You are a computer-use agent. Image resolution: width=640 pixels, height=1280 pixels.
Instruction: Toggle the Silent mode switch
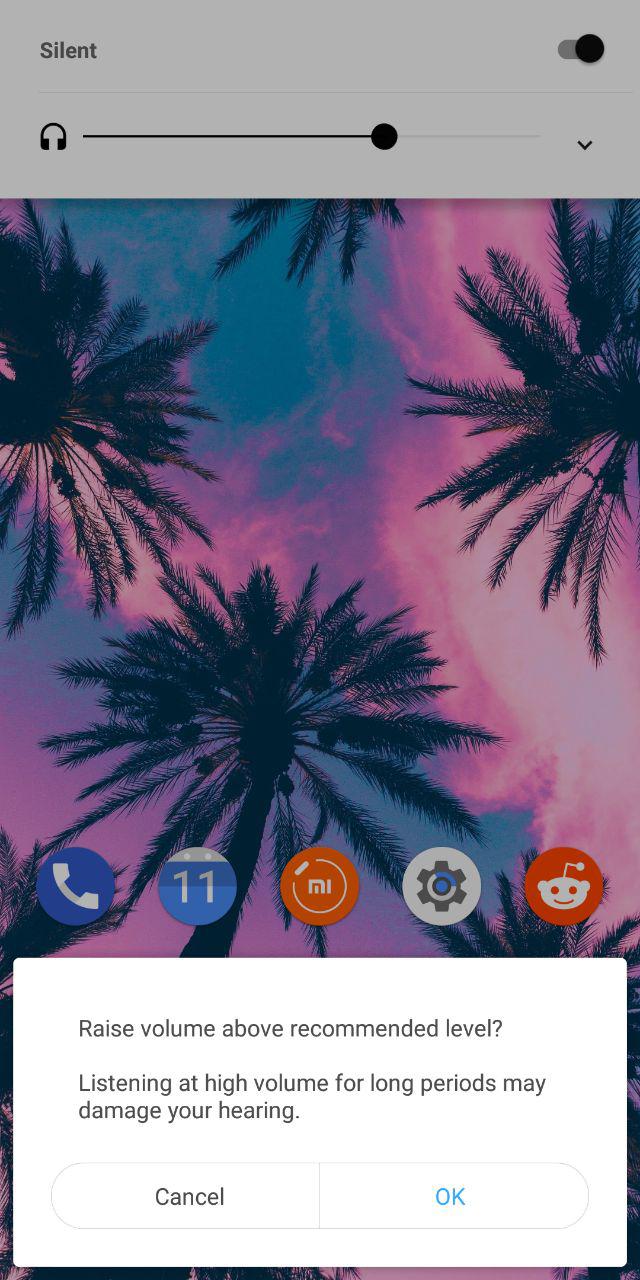coord(581,49)
